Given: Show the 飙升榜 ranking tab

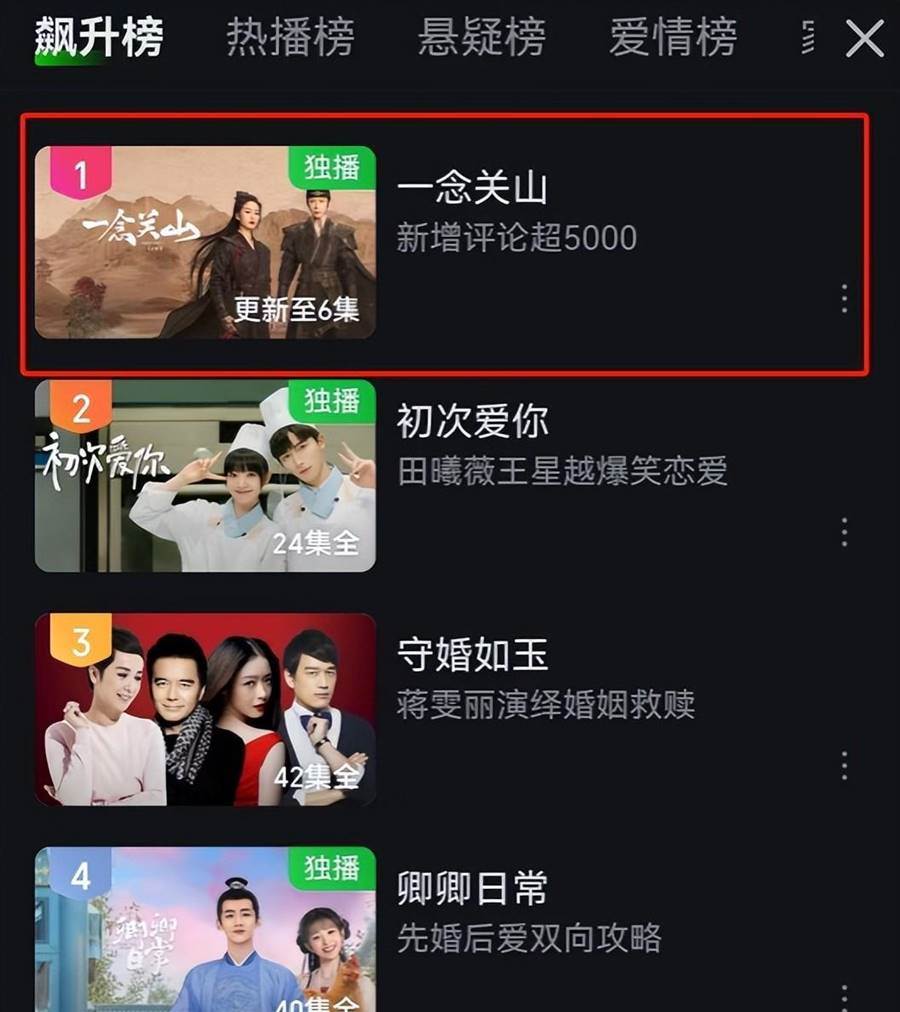Looking at the screenshot, I should (98, 38).
